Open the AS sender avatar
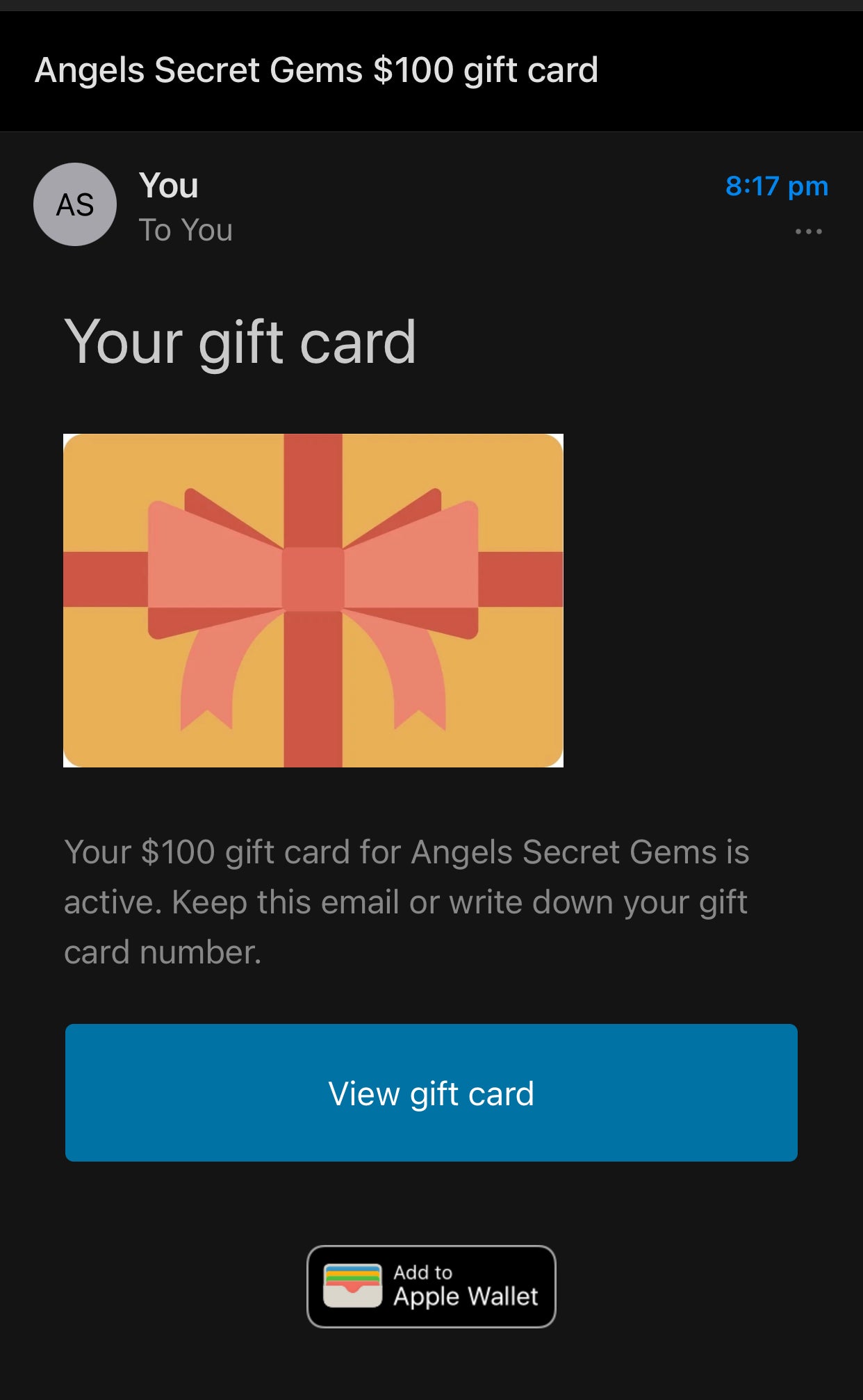The image size is (863, 1400). click(x=75, y=204)
